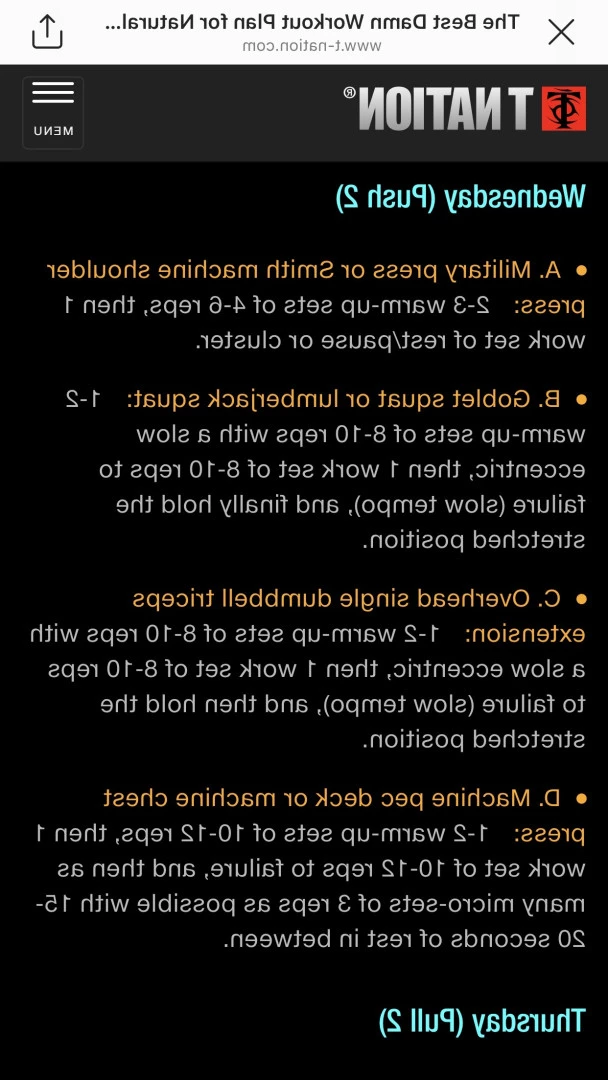Close the in-app browser page
This screenshot has height=1080, width=608.
coord(560,32)
